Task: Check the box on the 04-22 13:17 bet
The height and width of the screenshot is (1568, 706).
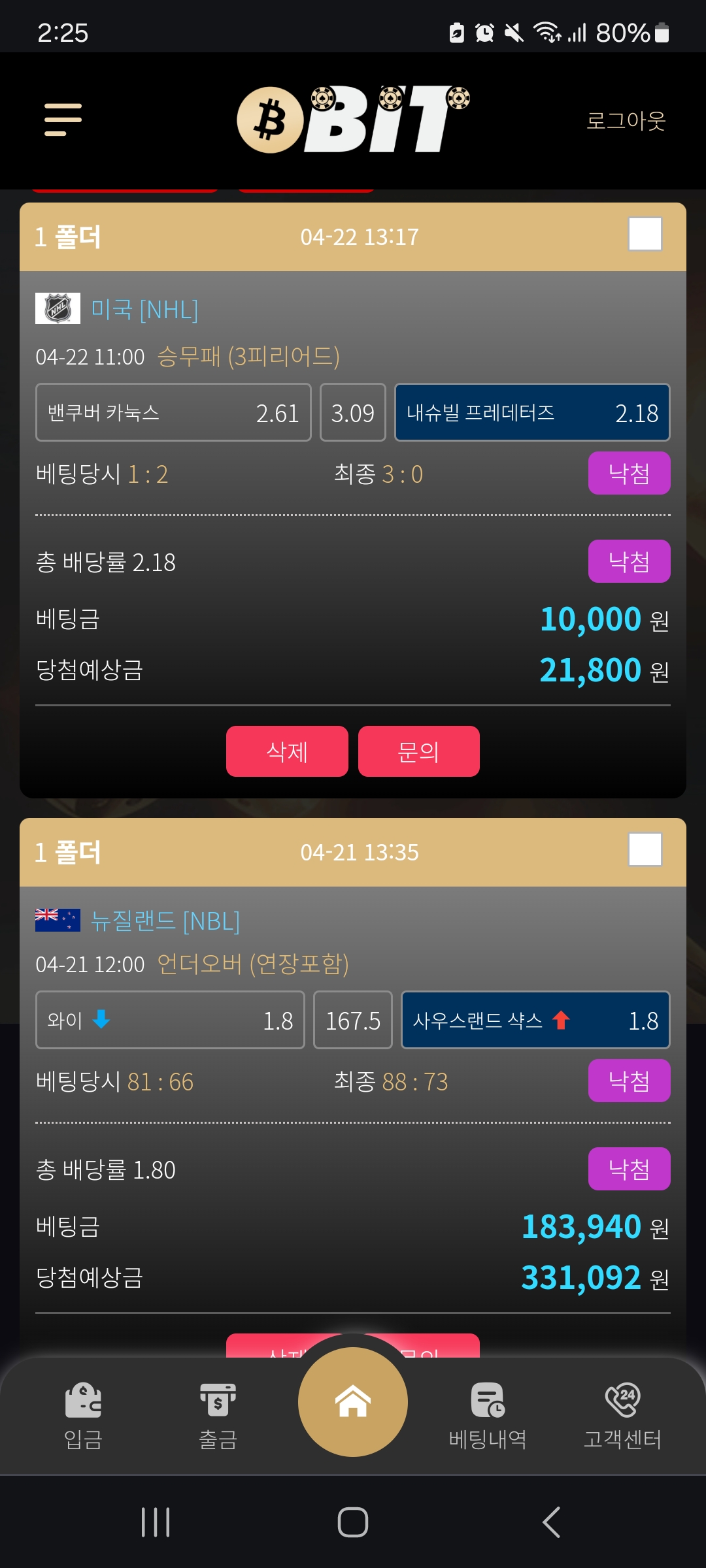Action: tap(645, 235)
